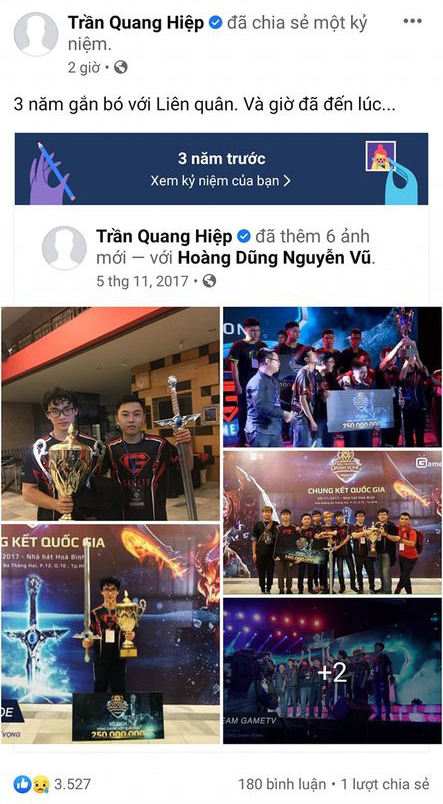The image size is (443, 804).
Task: Open team group photo at Chung Kết Quốc Gia
Action: coord(332,522)
